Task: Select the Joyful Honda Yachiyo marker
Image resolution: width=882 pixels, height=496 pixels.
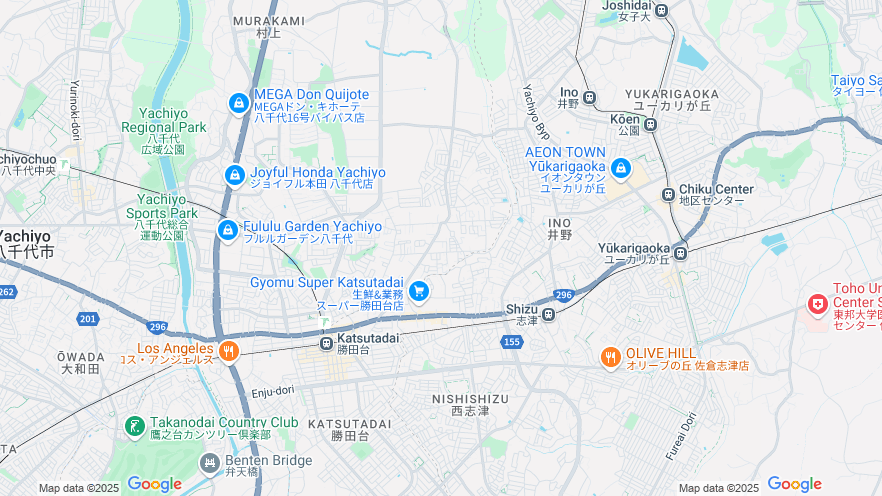Action: pyautogui.click(x=234, y=175)
